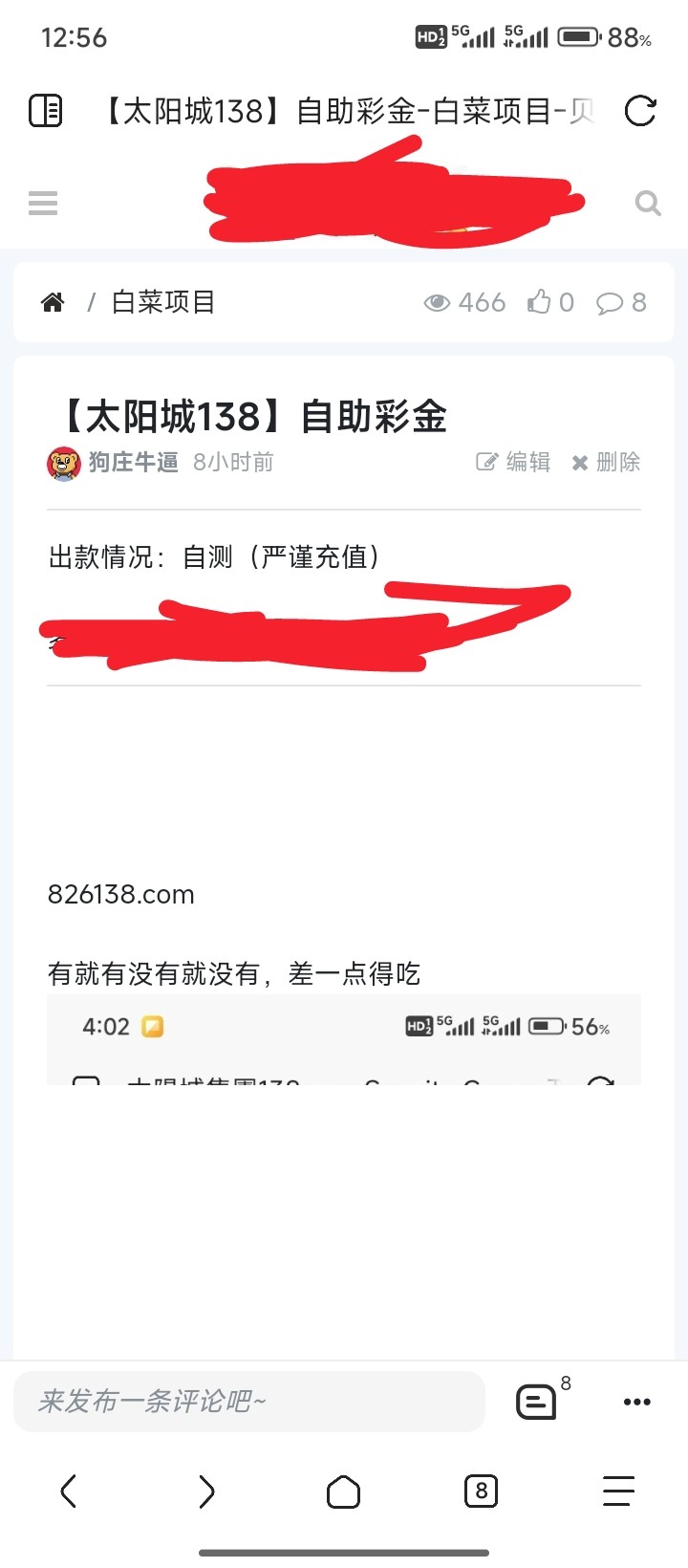Viewport: 688px width, 1568px height.
Task: Open the three-dot more options
Action: point(636,1402)
